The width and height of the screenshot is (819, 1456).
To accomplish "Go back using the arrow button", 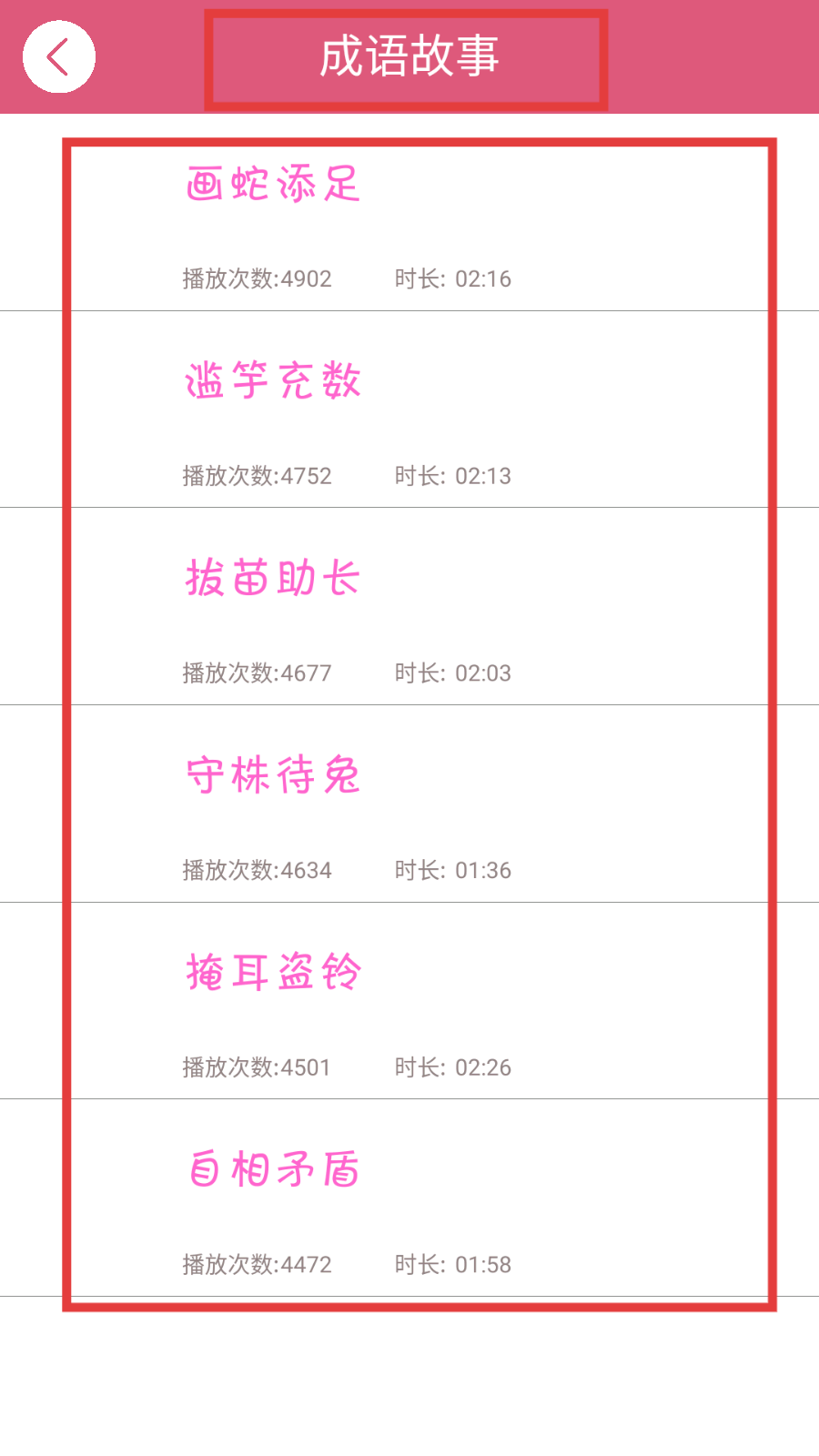I will click(59, 56).
